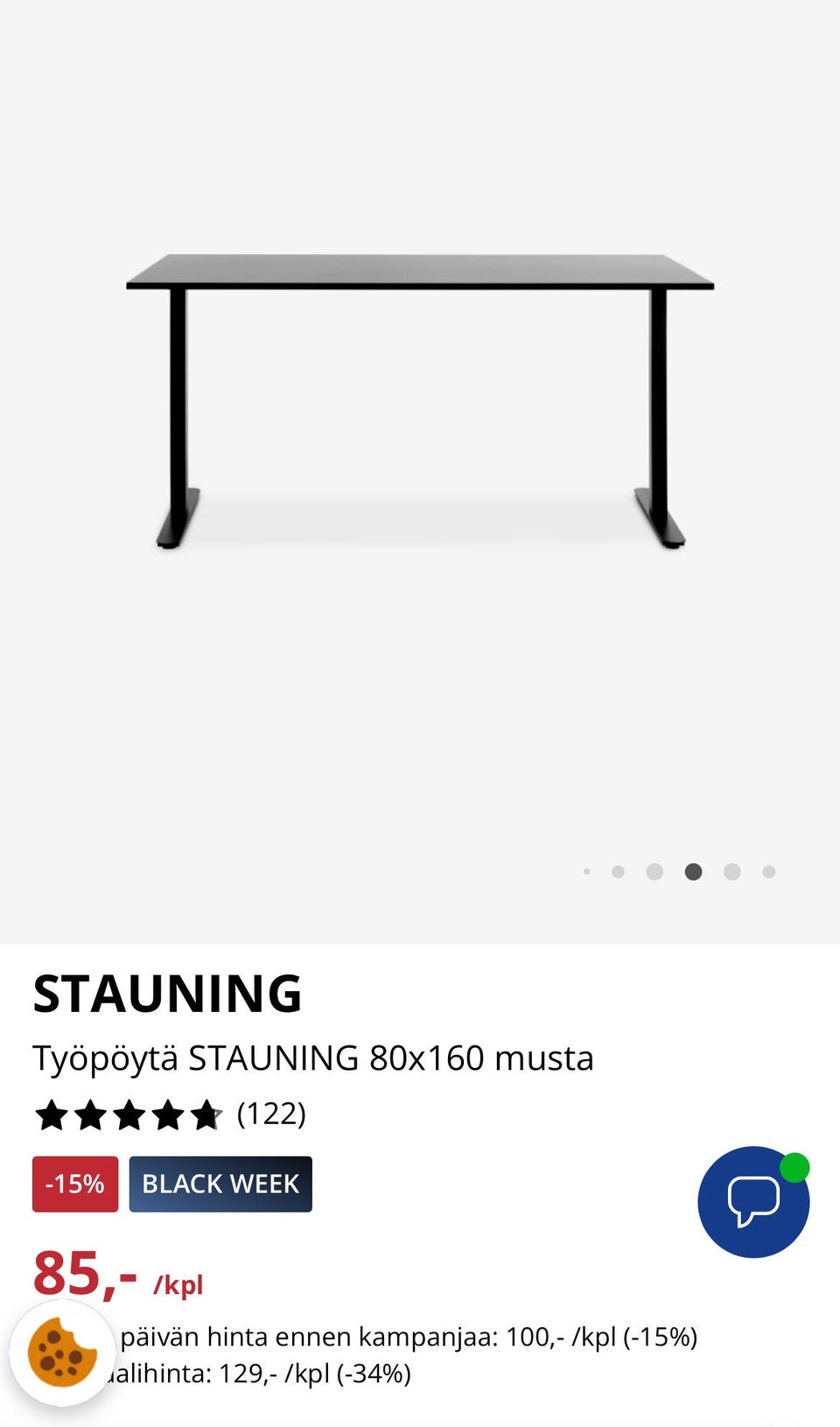This screenshot has height=1427, width=840.
Task: Open cookie settings via the cookie icon
Action: [62, 1353]
